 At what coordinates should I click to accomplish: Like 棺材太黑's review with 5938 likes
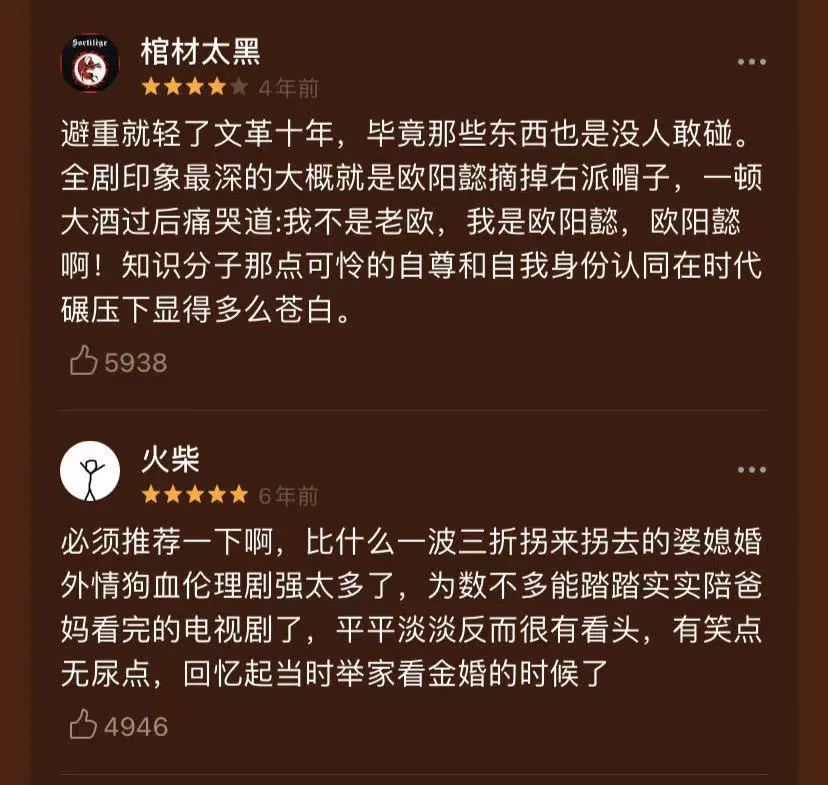coord(84,361)
